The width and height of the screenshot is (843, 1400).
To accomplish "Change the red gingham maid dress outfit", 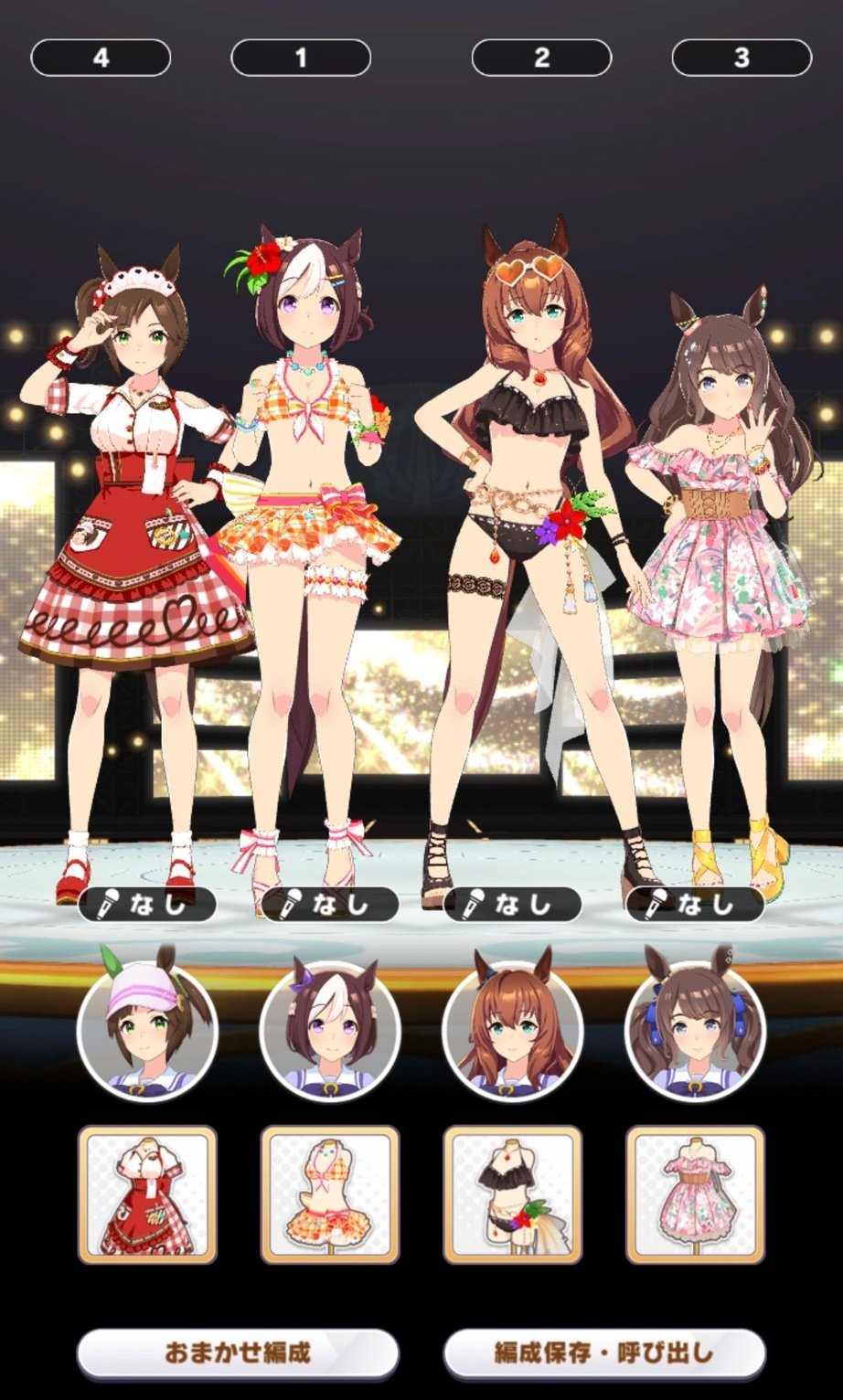I will [147, 1194].
